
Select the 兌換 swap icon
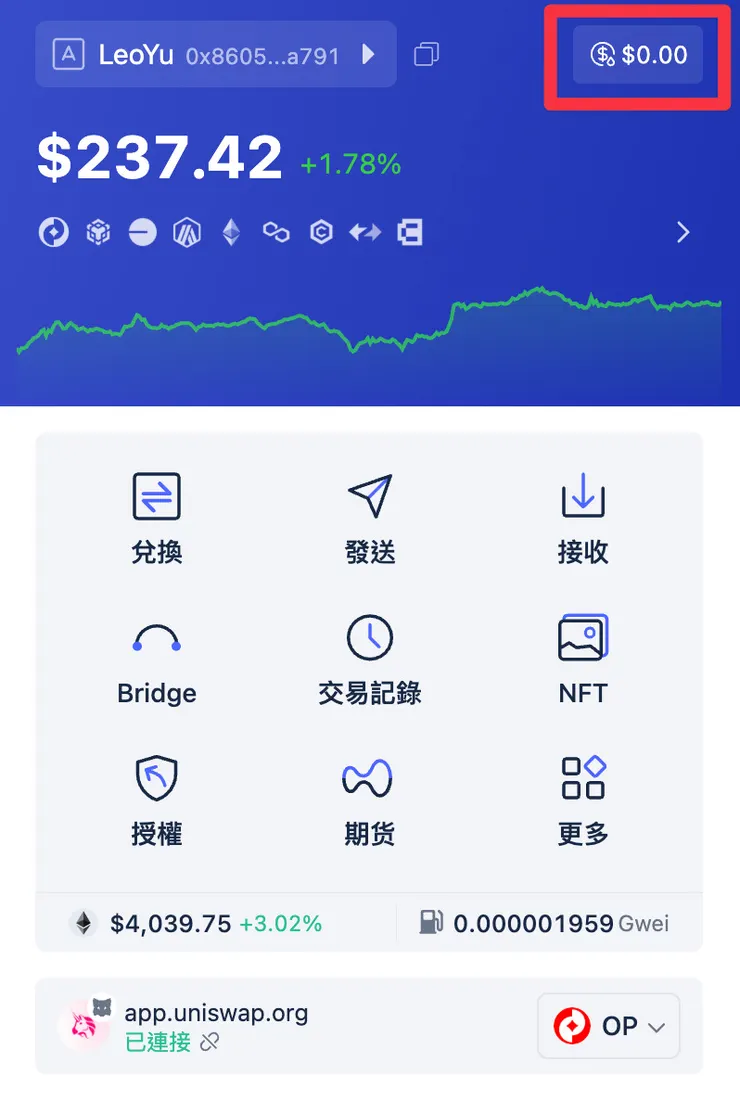pyautogui.click(x=156, y=495)
